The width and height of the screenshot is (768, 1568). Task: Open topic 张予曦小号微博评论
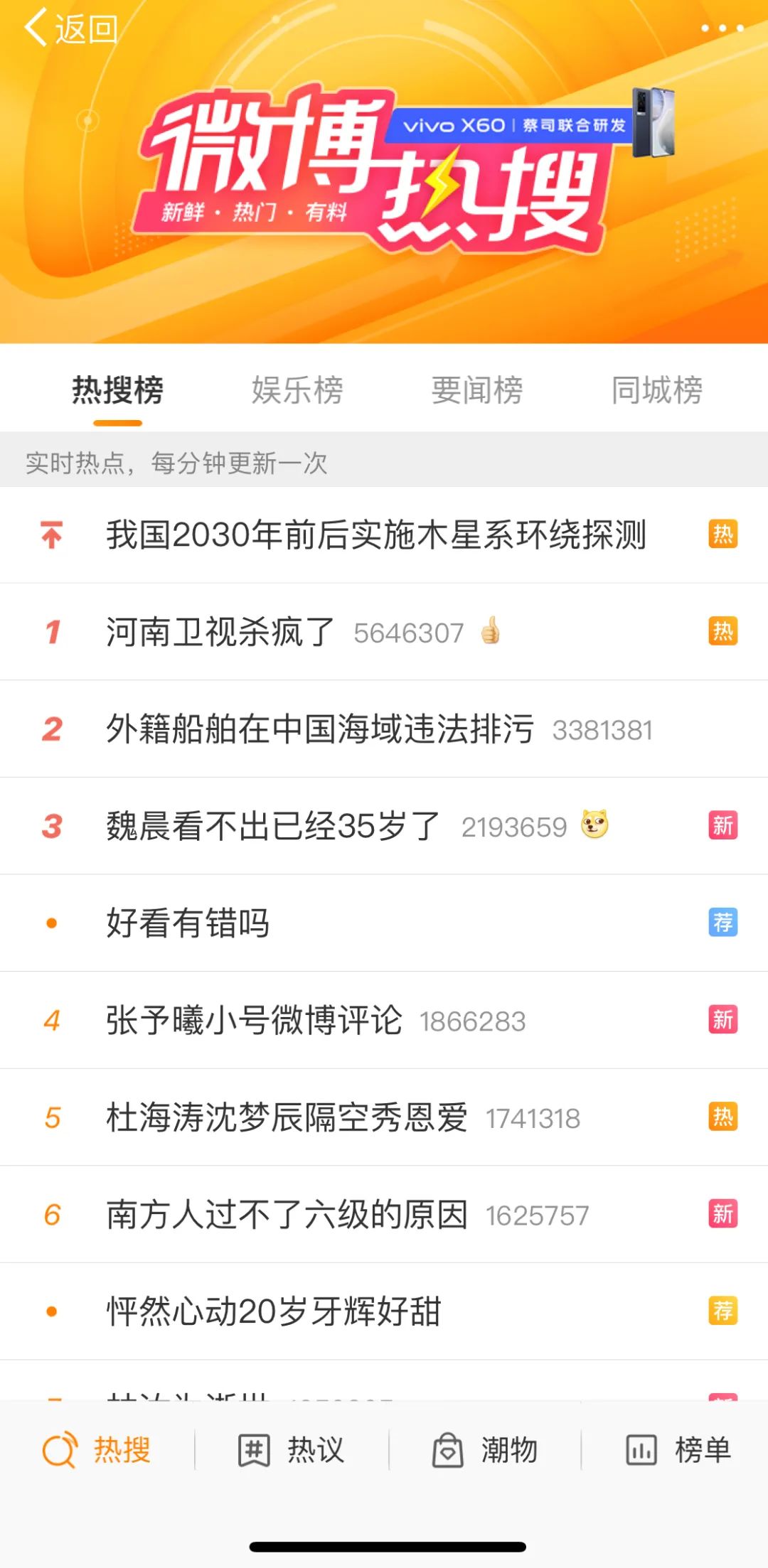click(254, 1021)
